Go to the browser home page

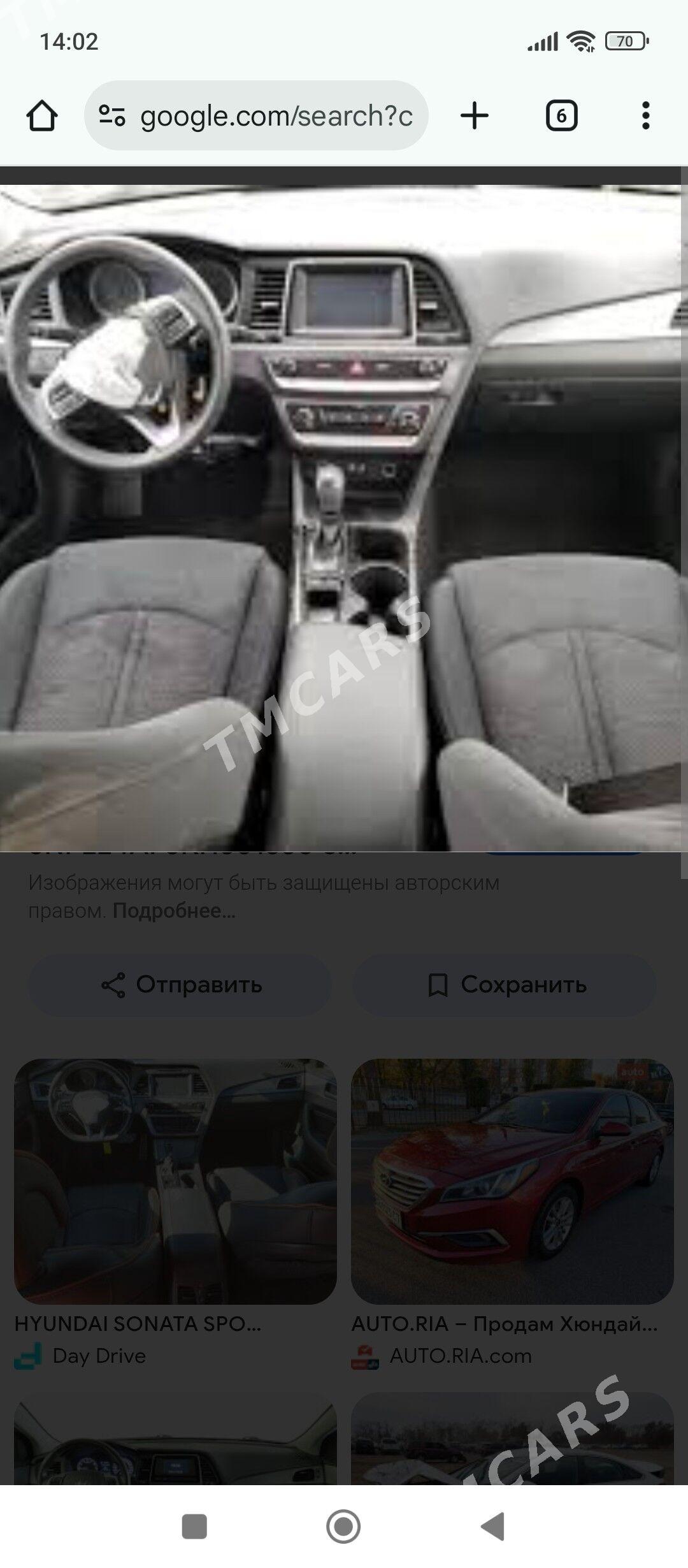[x=42, y=116]
